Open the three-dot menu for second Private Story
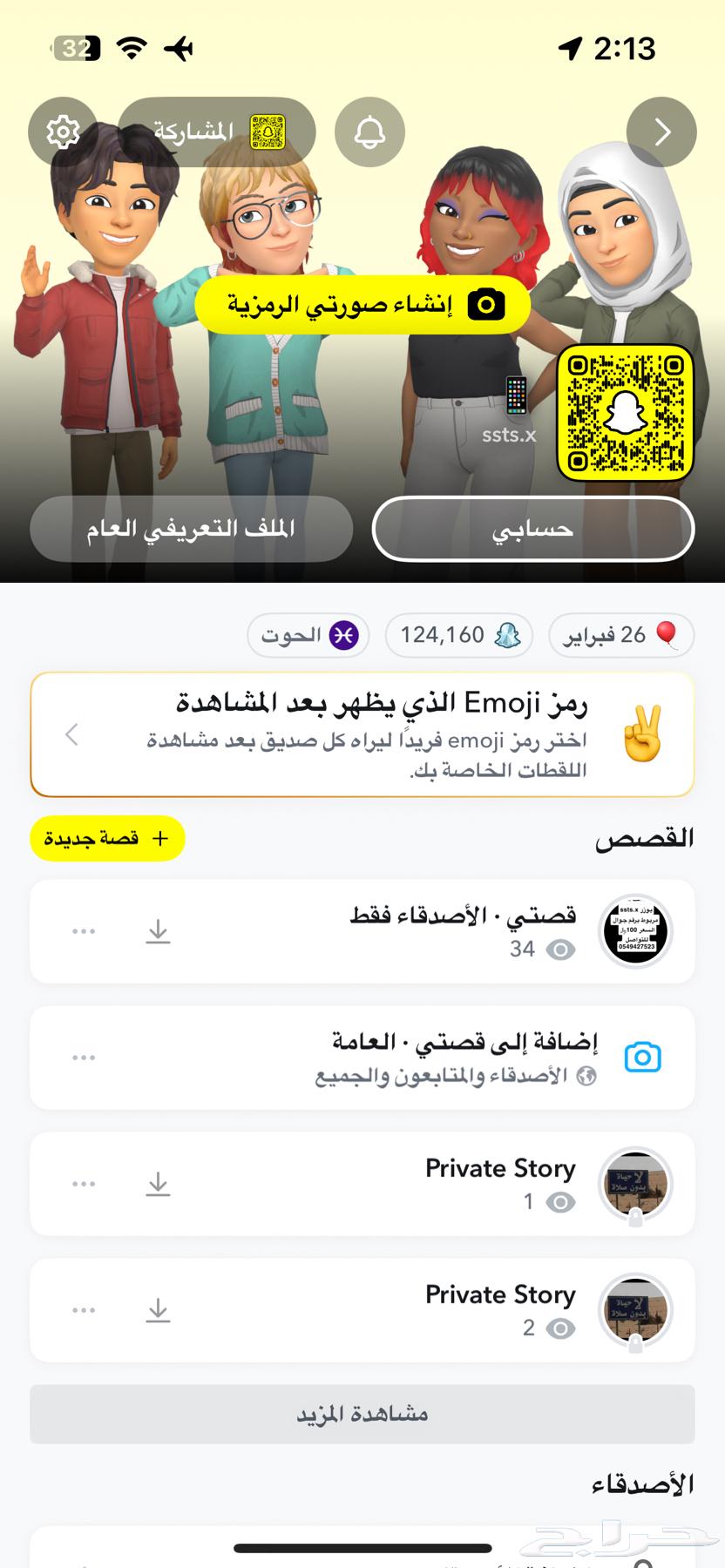725x1568 pixels. point(83,1311)
